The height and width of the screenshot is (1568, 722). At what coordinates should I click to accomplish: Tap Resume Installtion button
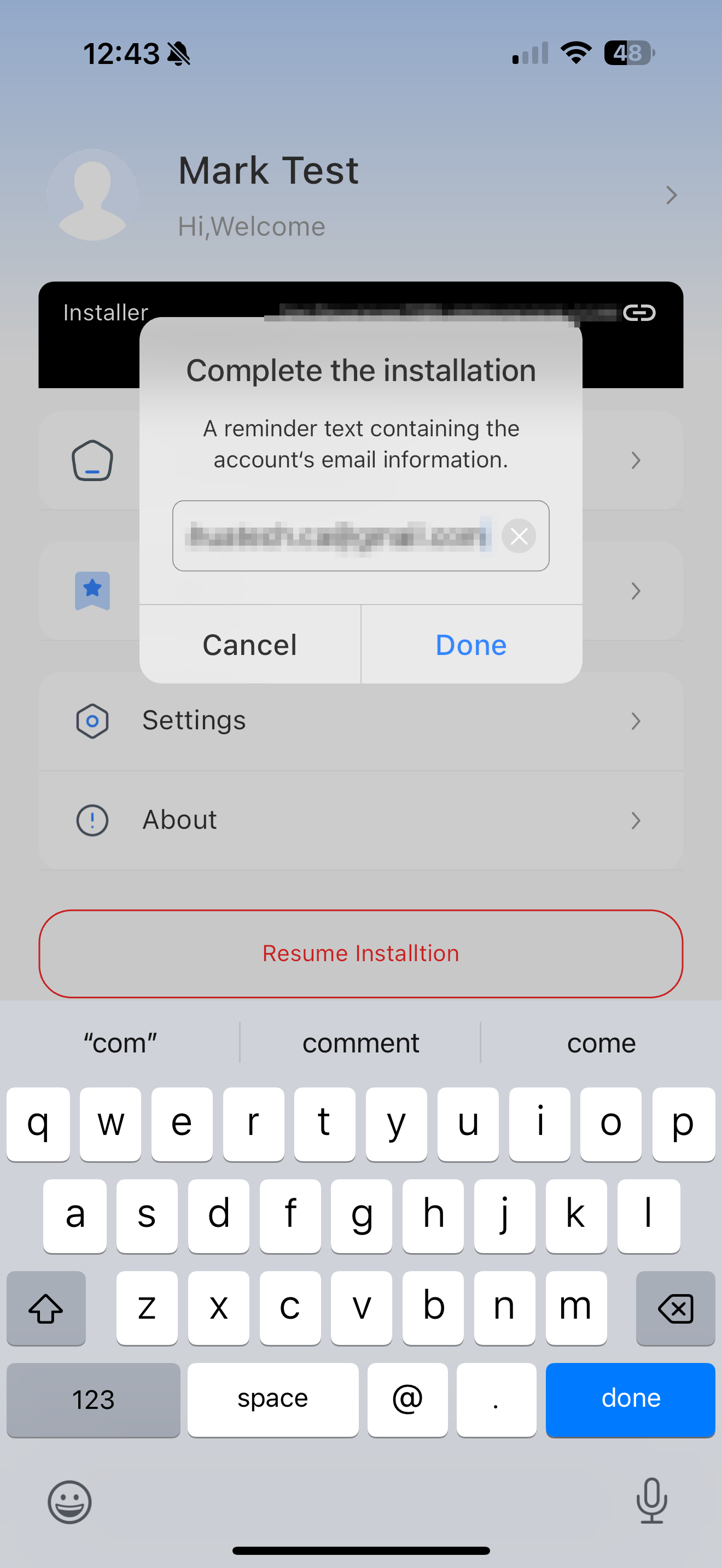pyautogui.click(x=360, y=953)
